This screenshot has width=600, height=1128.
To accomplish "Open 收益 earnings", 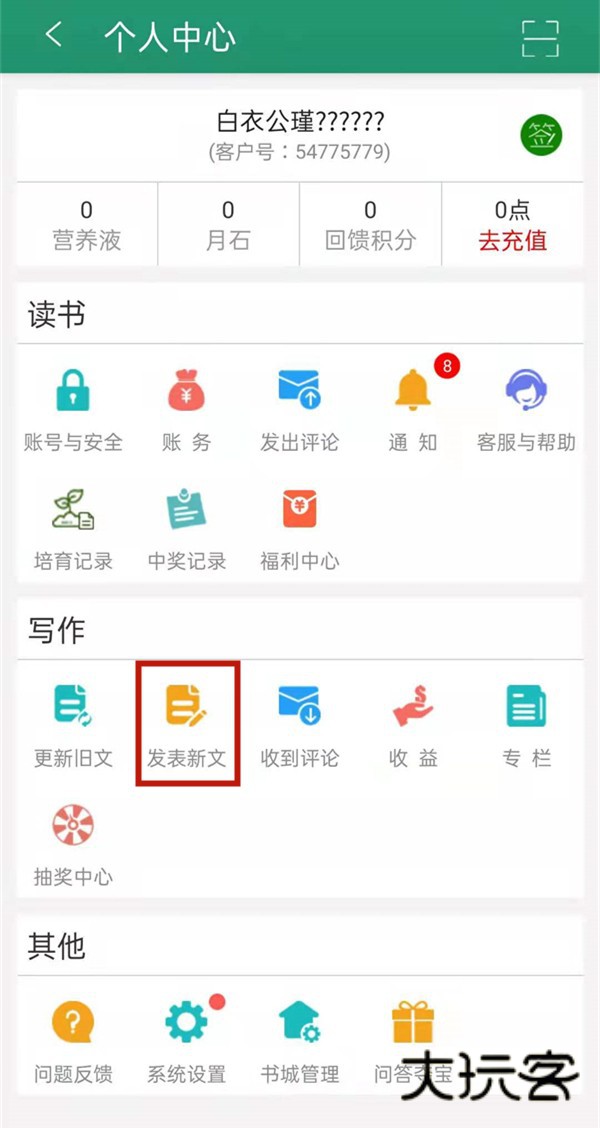I will click(413, 724).
